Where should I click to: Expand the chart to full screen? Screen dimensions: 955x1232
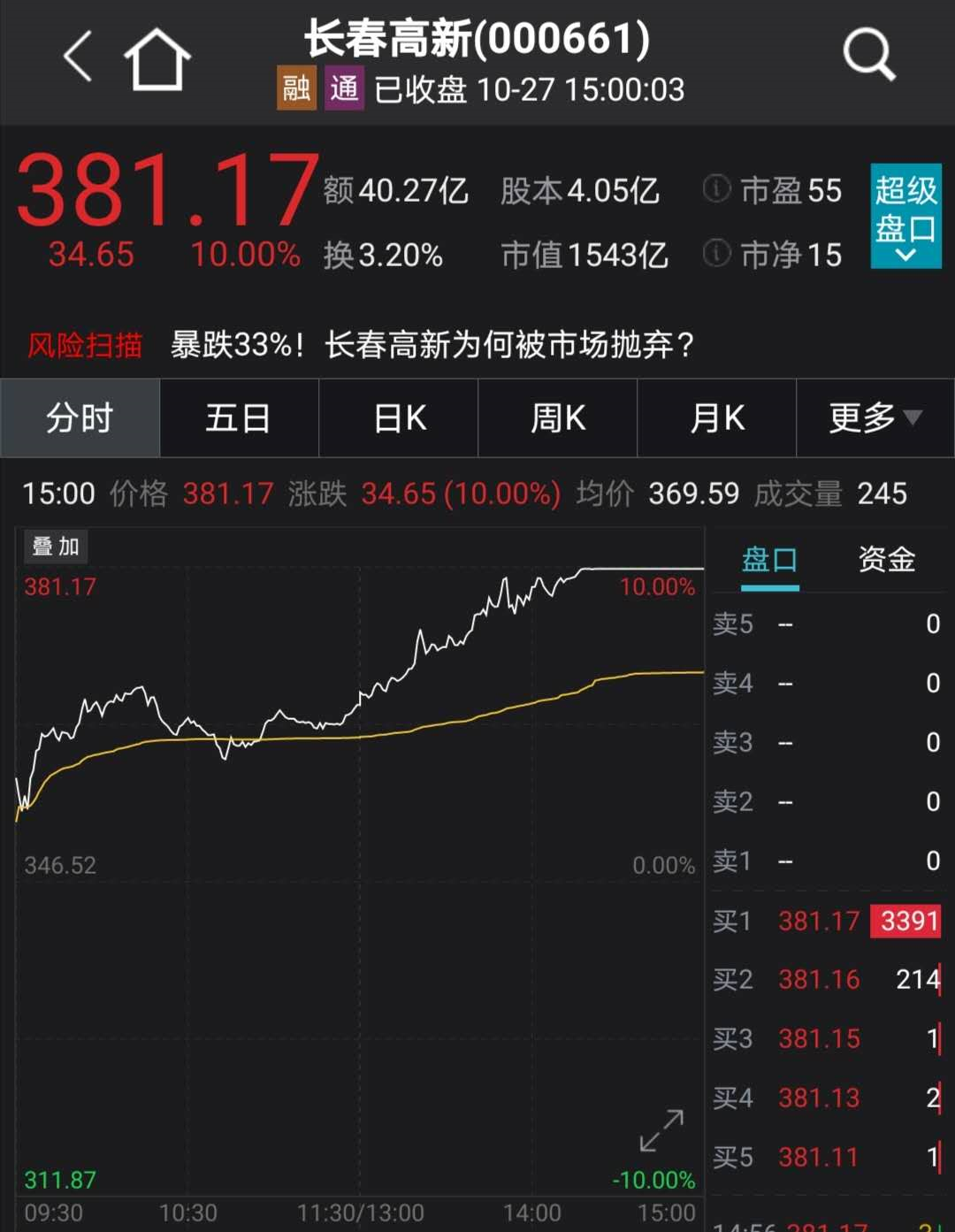click(x=661, y=1130)
